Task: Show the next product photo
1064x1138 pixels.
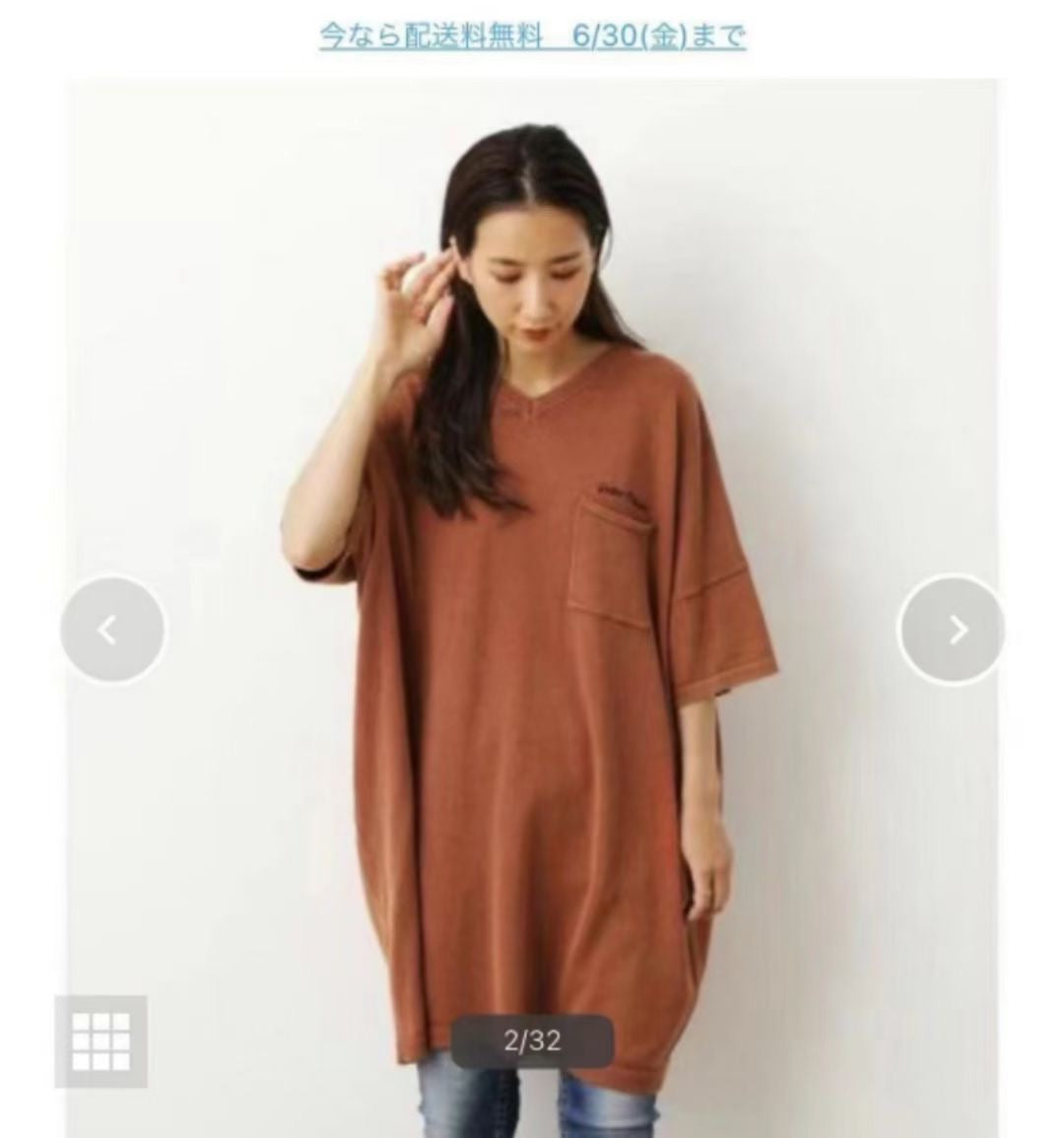Action: click(x=952, y=630)
